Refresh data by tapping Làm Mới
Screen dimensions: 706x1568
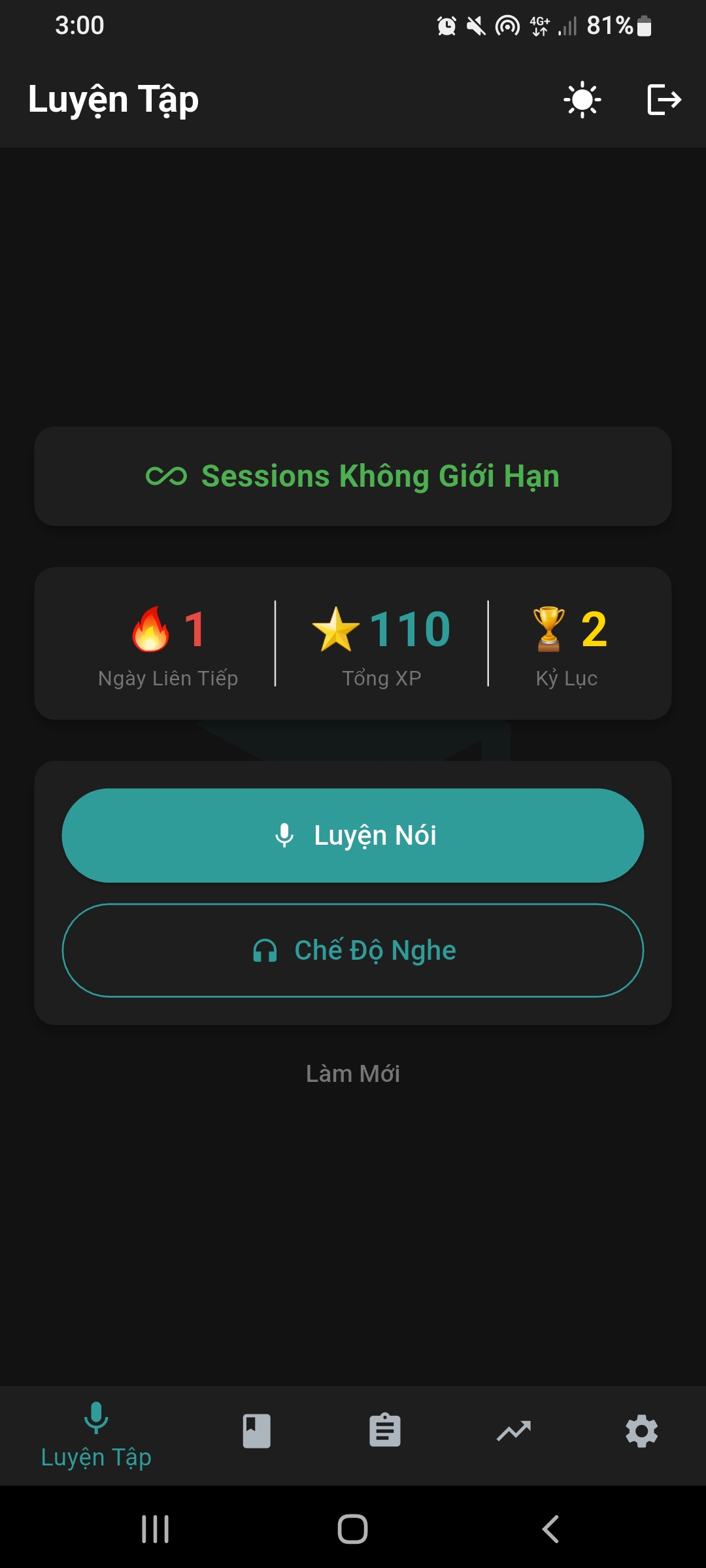[x=353, y=1072]
